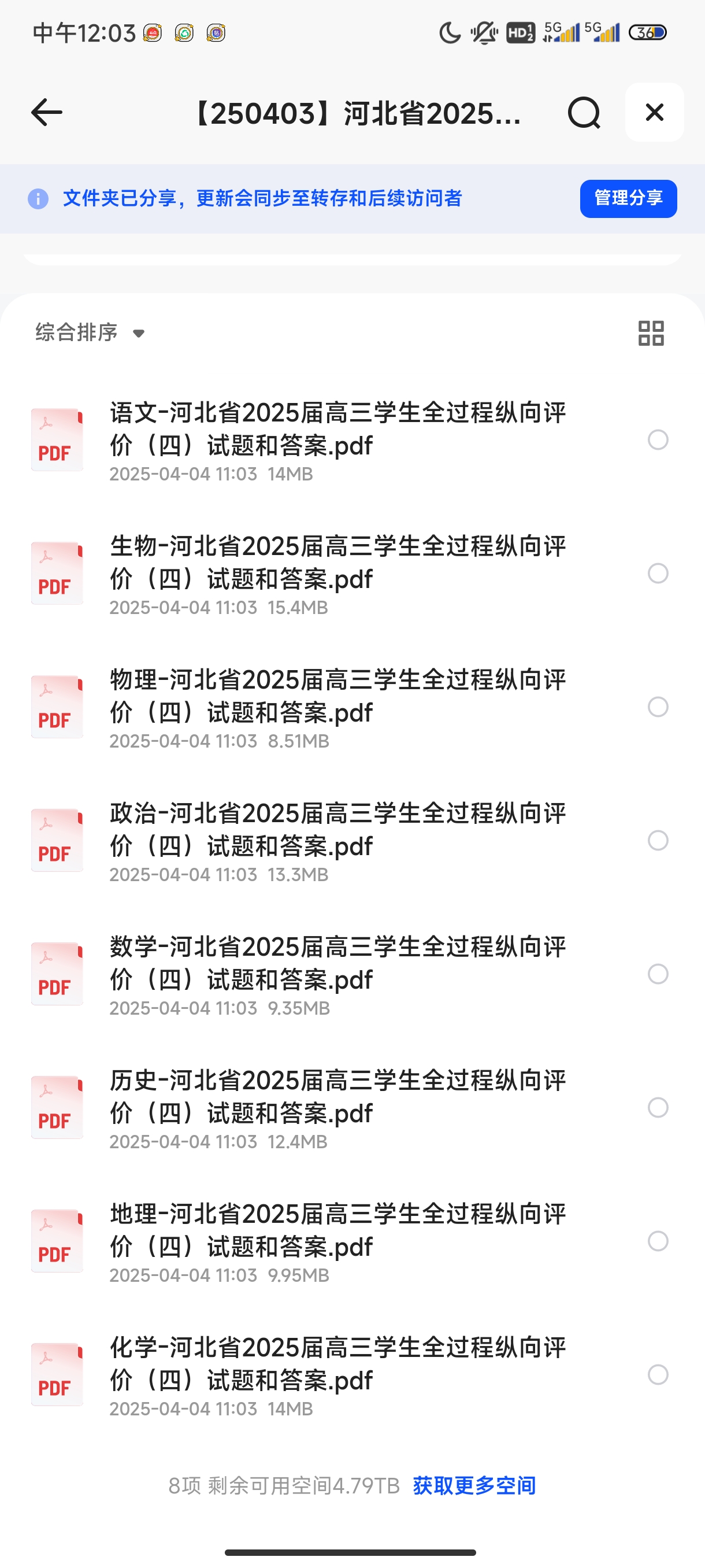The height and width of the screenshot is (1568, 705).
Task: Tap the 获取更多空间 link
Action: click(474, 1486)
